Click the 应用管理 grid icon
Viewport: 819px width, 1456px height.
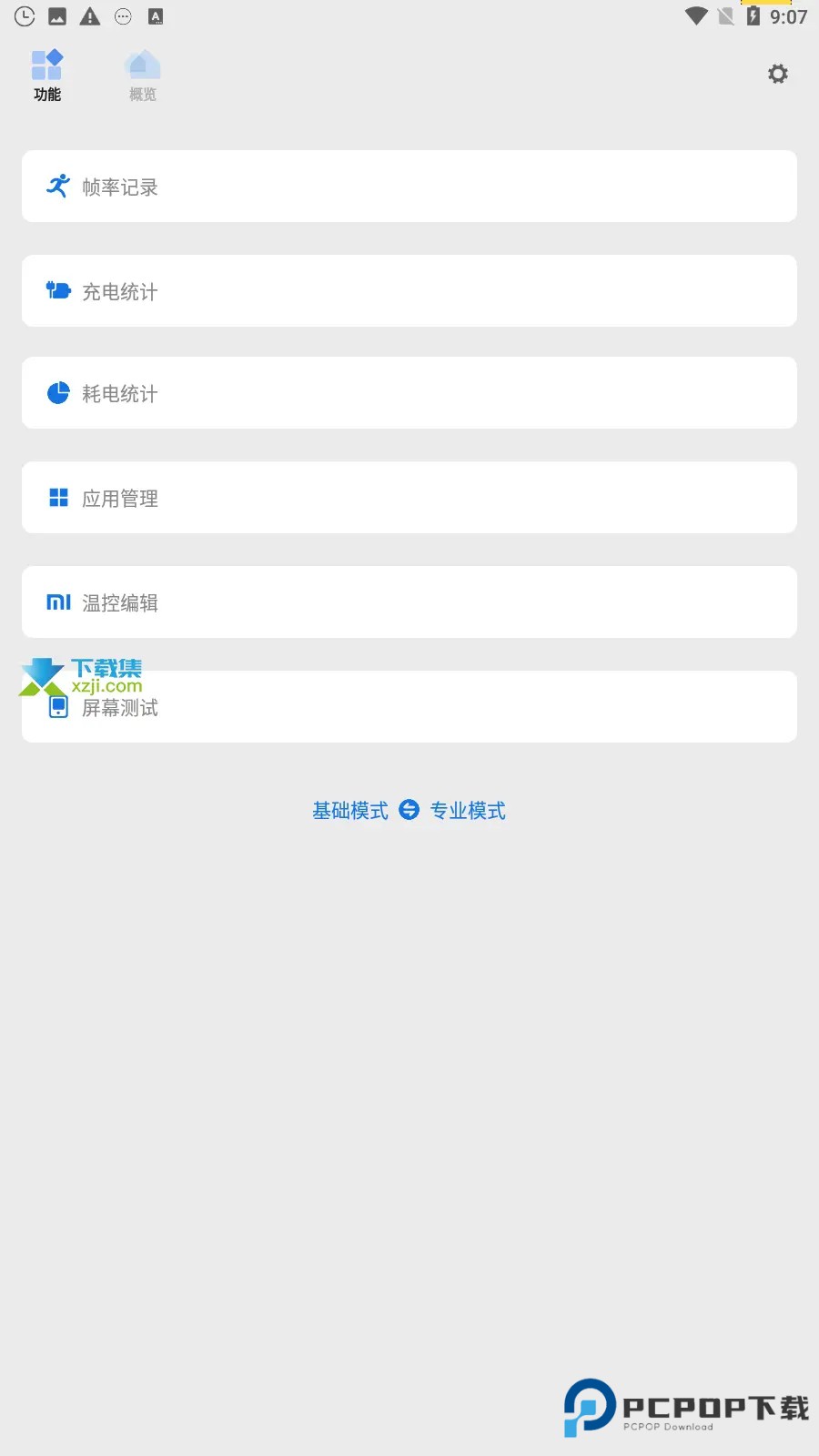pyautogui.click(x=57, y=498)
